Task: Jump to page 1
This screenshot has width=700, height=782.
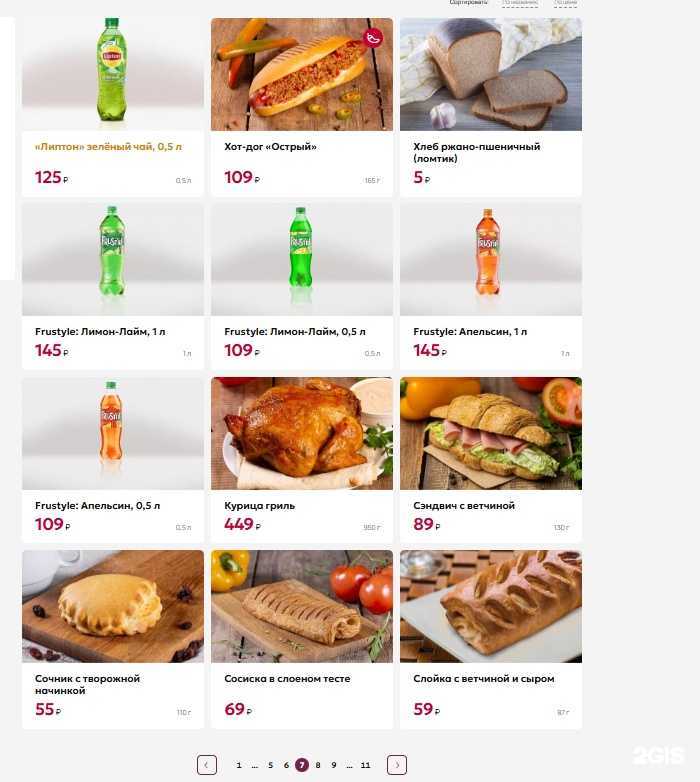Action: point(239,765)
